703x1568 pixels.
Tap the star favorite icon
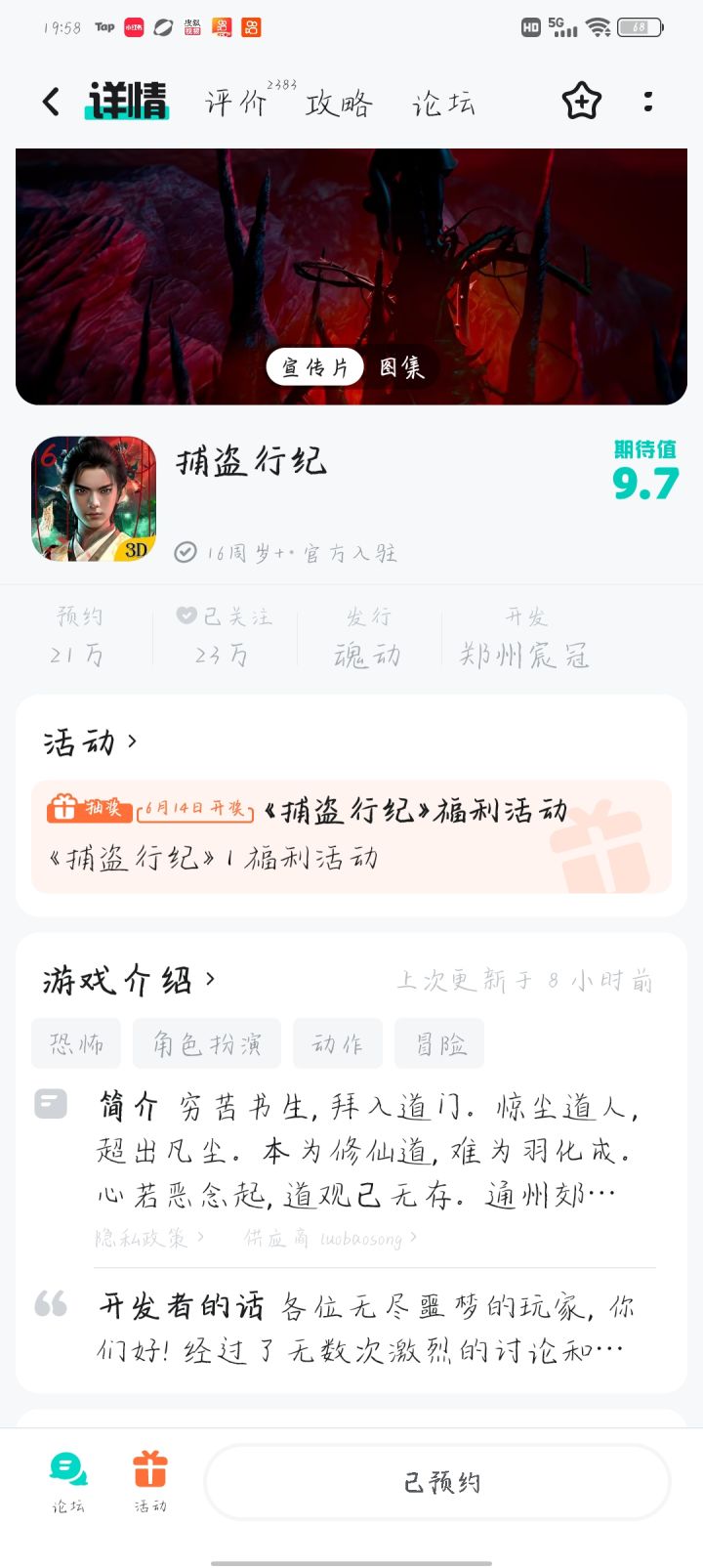tap(581, 102)
